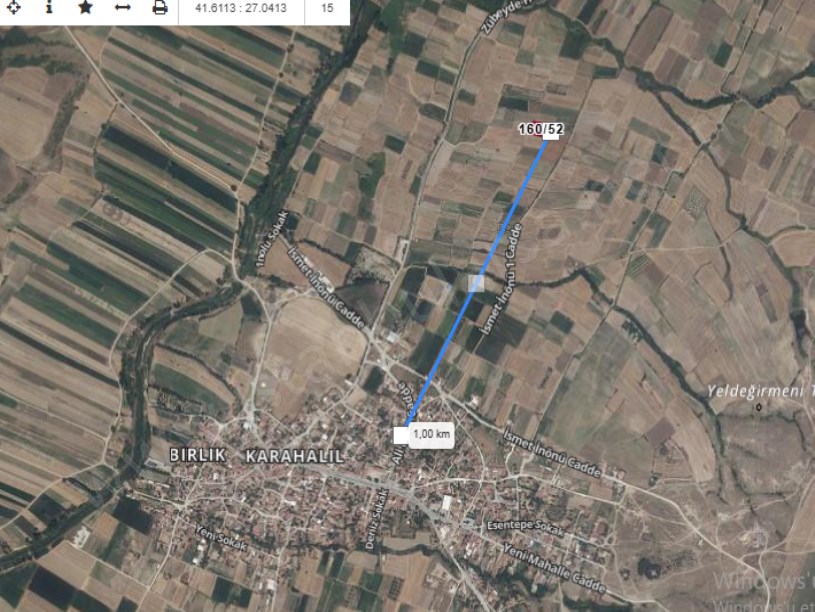
Task: Tap the star favorites icon
Action: tap(85, 7)
